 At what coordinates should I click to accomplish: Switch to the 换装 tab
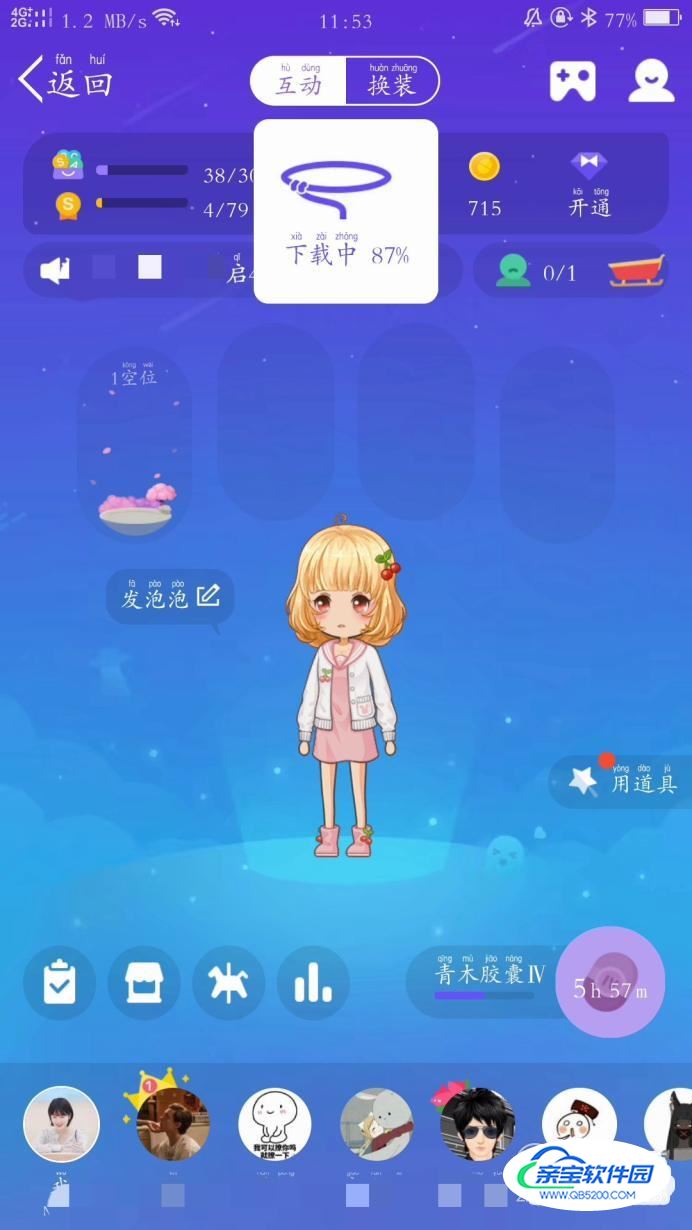[x=392, y=82]
